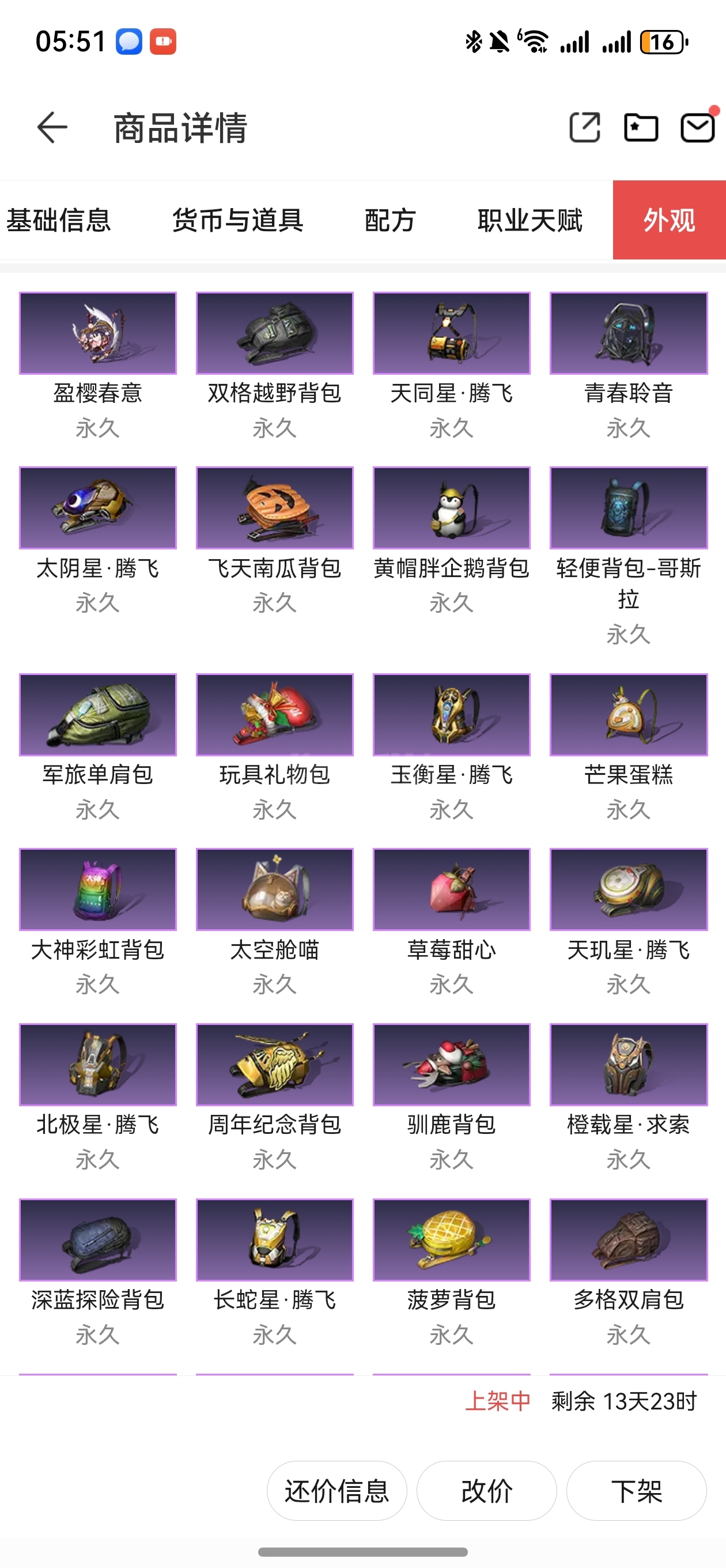The width and height of the screenshot is (726, 1568).
Task: Go back from 商品详情 page
Action: pyautogui.click(x=52, y=128)
